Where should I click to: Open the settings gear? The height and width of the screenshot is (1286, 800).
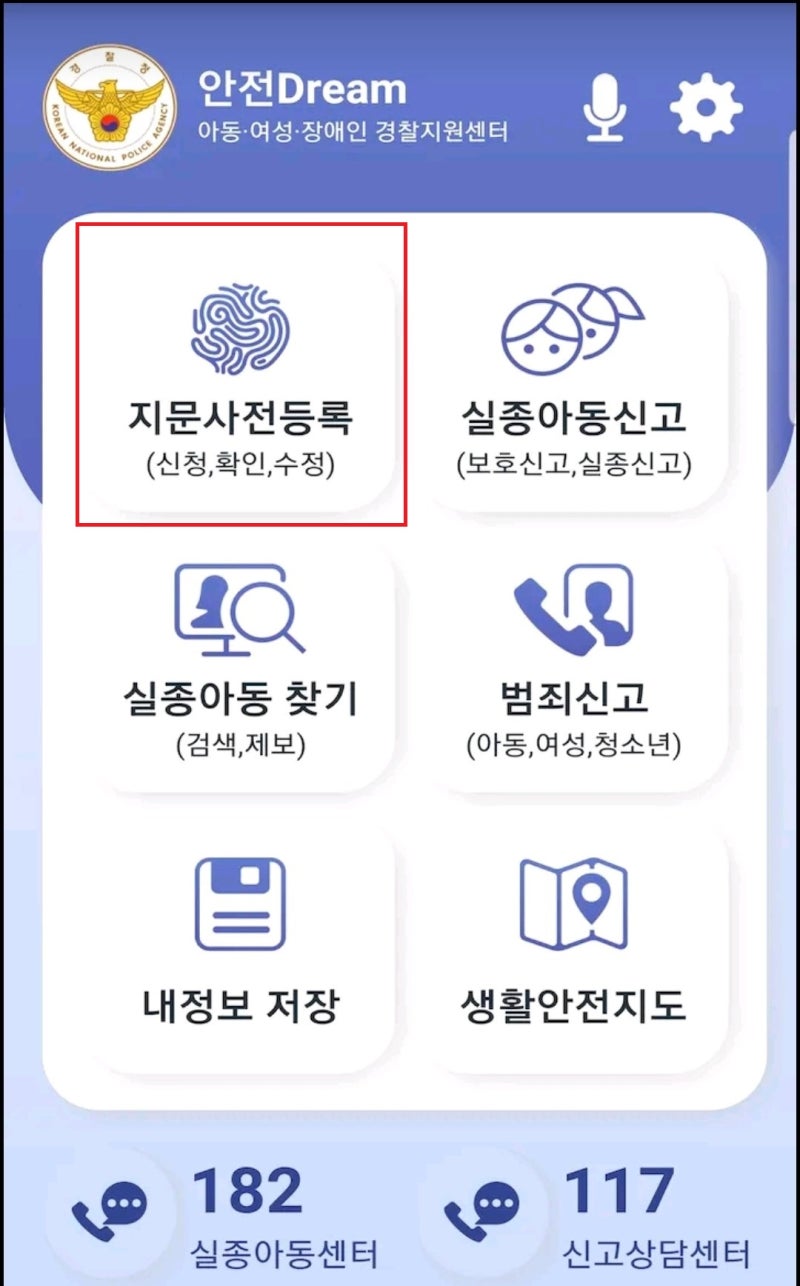coord(706,106)
